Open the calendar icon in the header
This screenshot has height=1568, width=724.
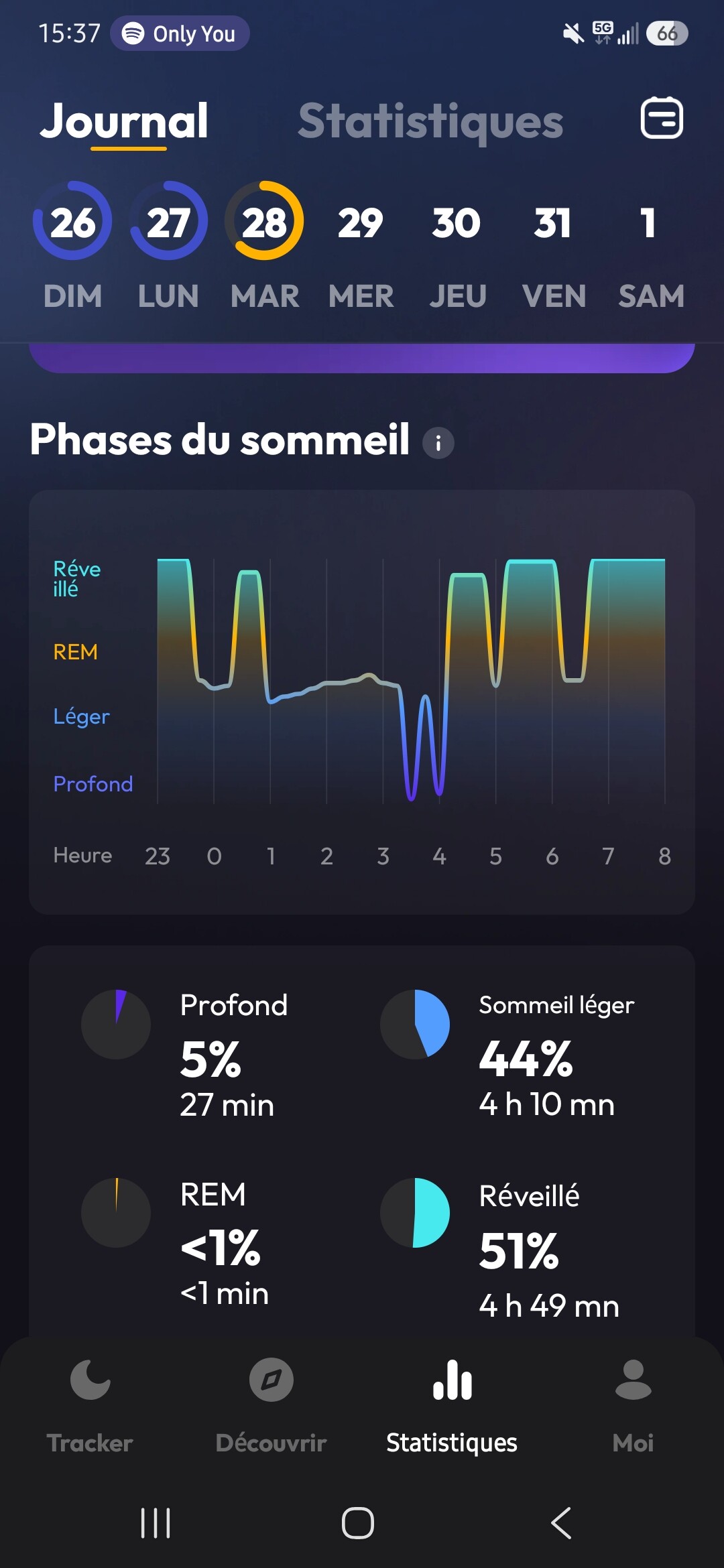[662, 119]
